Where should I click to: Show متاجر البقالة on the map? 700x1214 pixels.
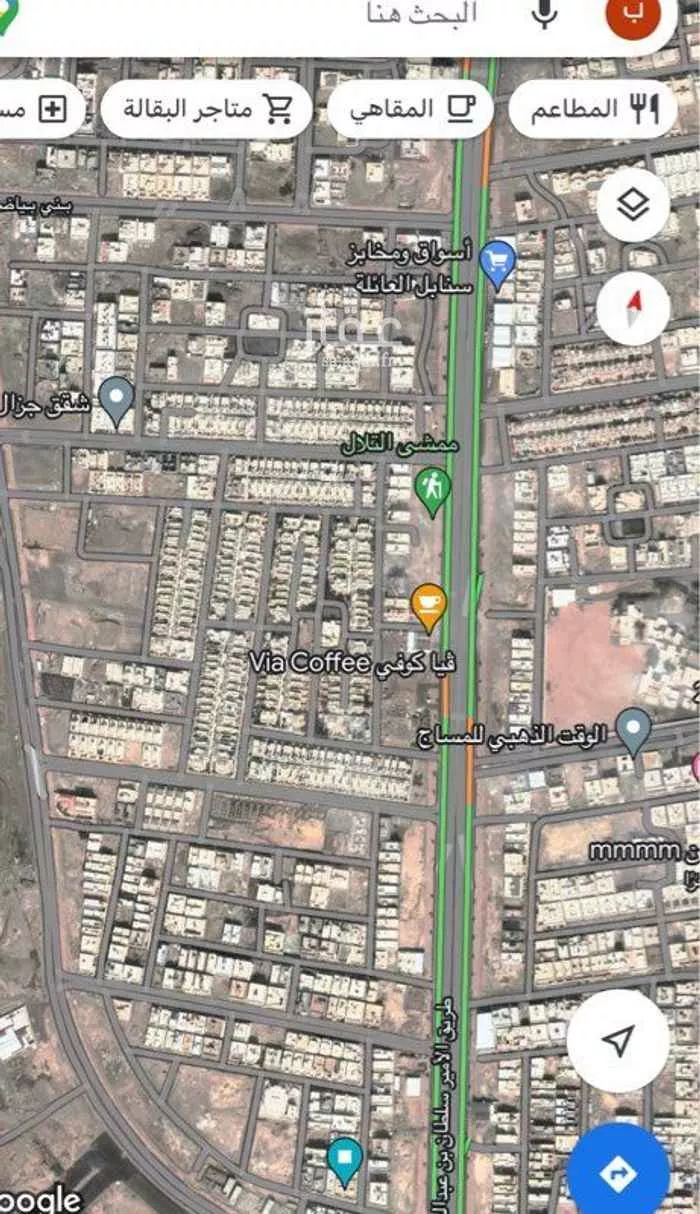[x=206, y=109]
